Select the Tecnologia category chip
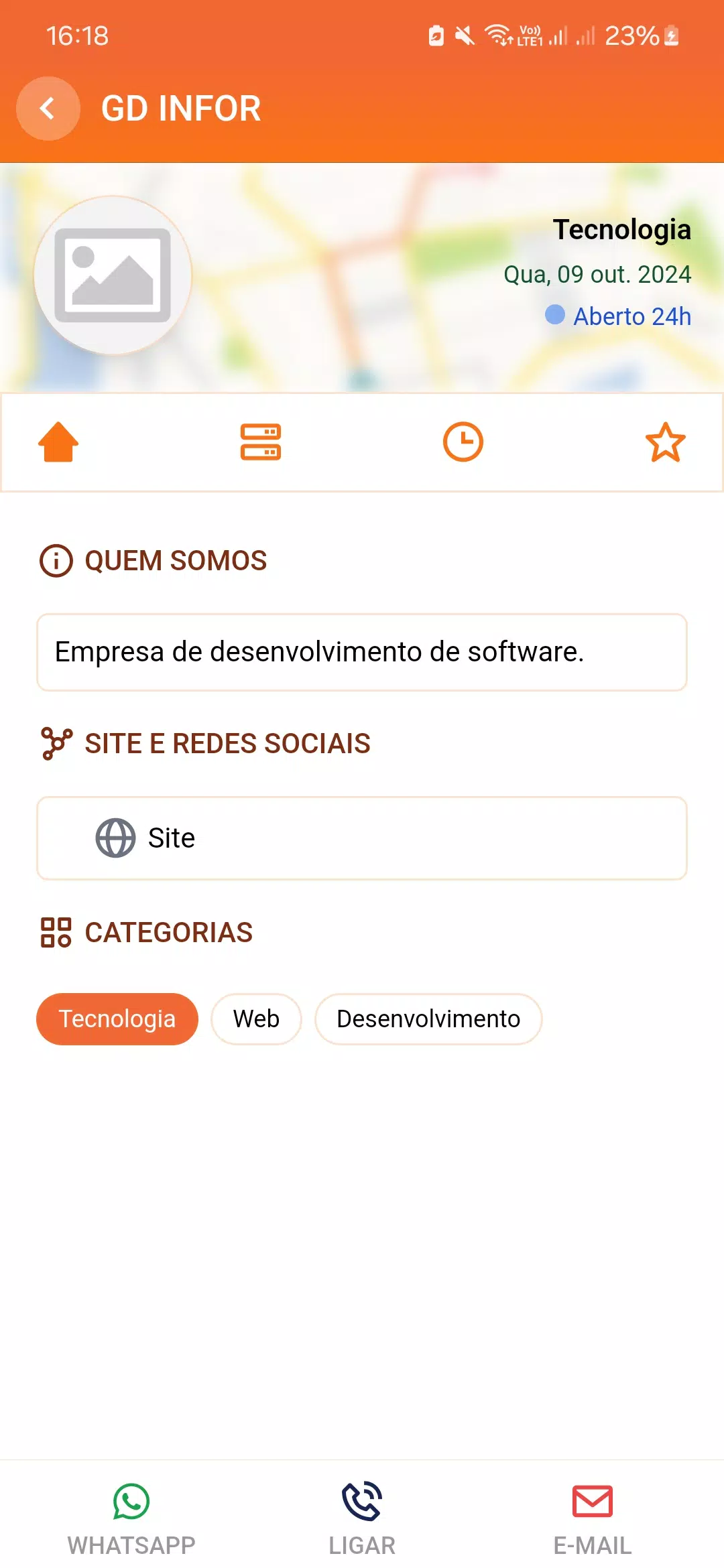The height and width of the screenshot is (1568, 724). pyautogui.click(x=117, y=1019)
